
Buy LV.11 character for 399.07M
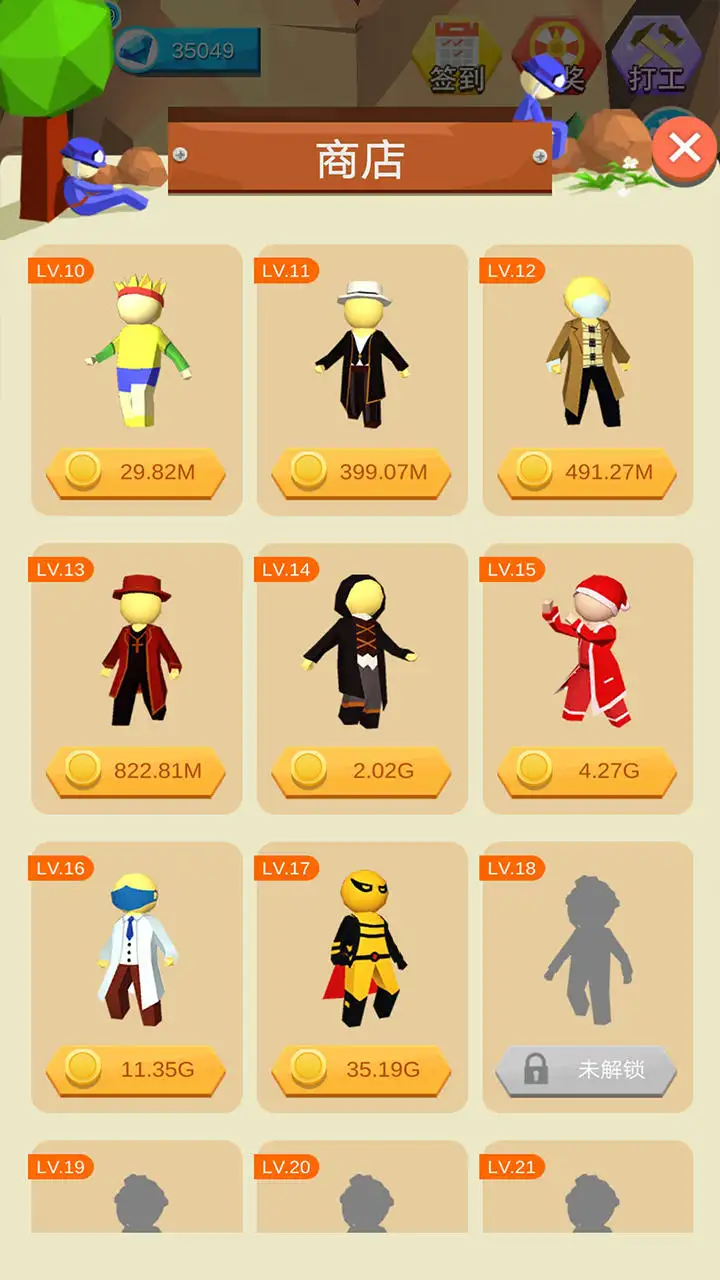(362, 472)
